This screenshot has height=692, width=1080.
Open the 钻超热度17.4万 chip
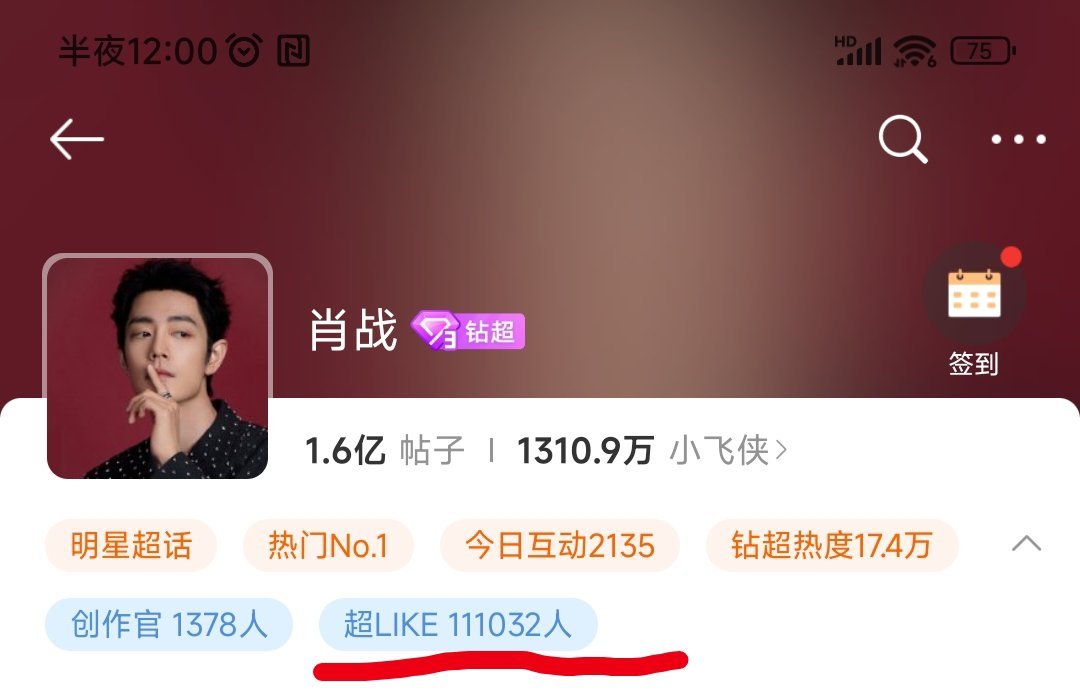[831, 545]
